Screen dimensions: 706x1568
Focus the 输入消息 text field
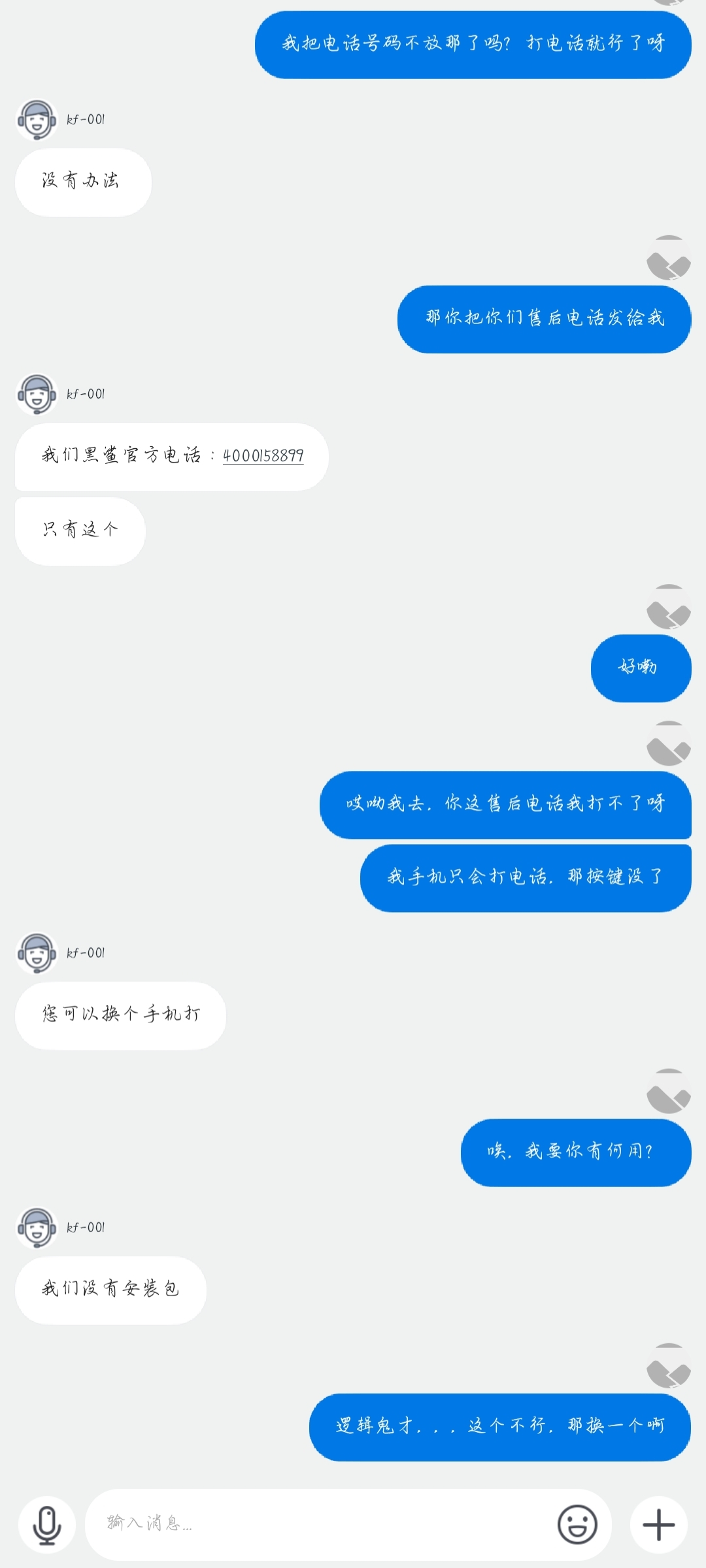click(x=320, y=1524)
